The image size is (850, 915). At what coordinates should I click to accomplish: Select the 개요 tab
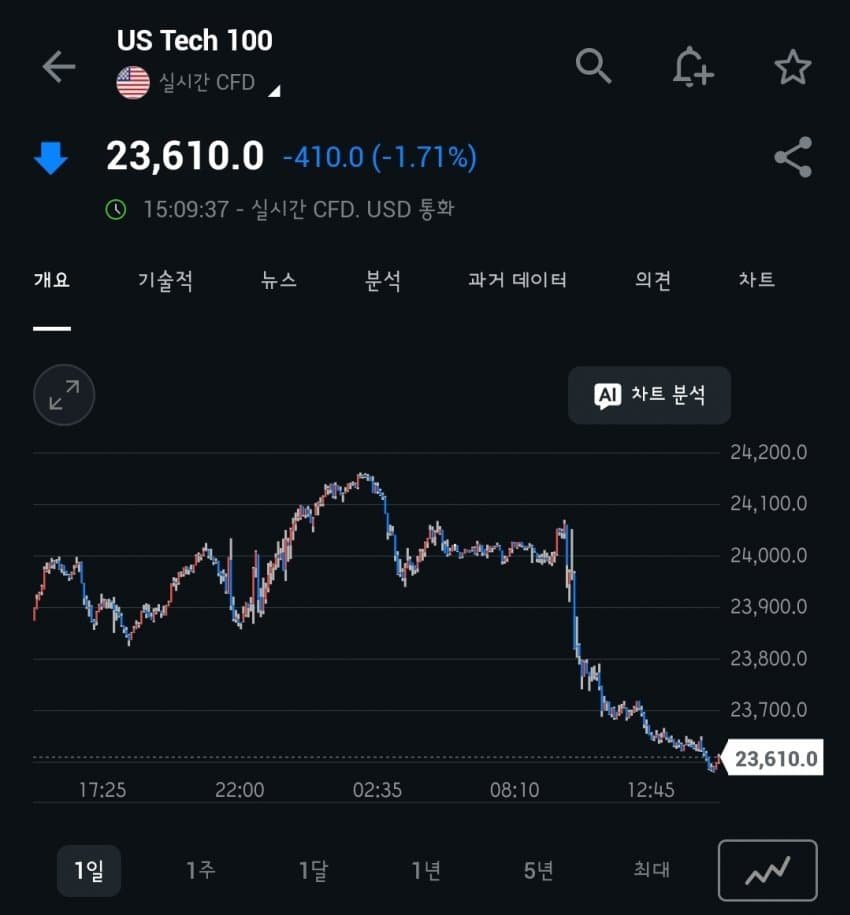[x=52, y=280]
